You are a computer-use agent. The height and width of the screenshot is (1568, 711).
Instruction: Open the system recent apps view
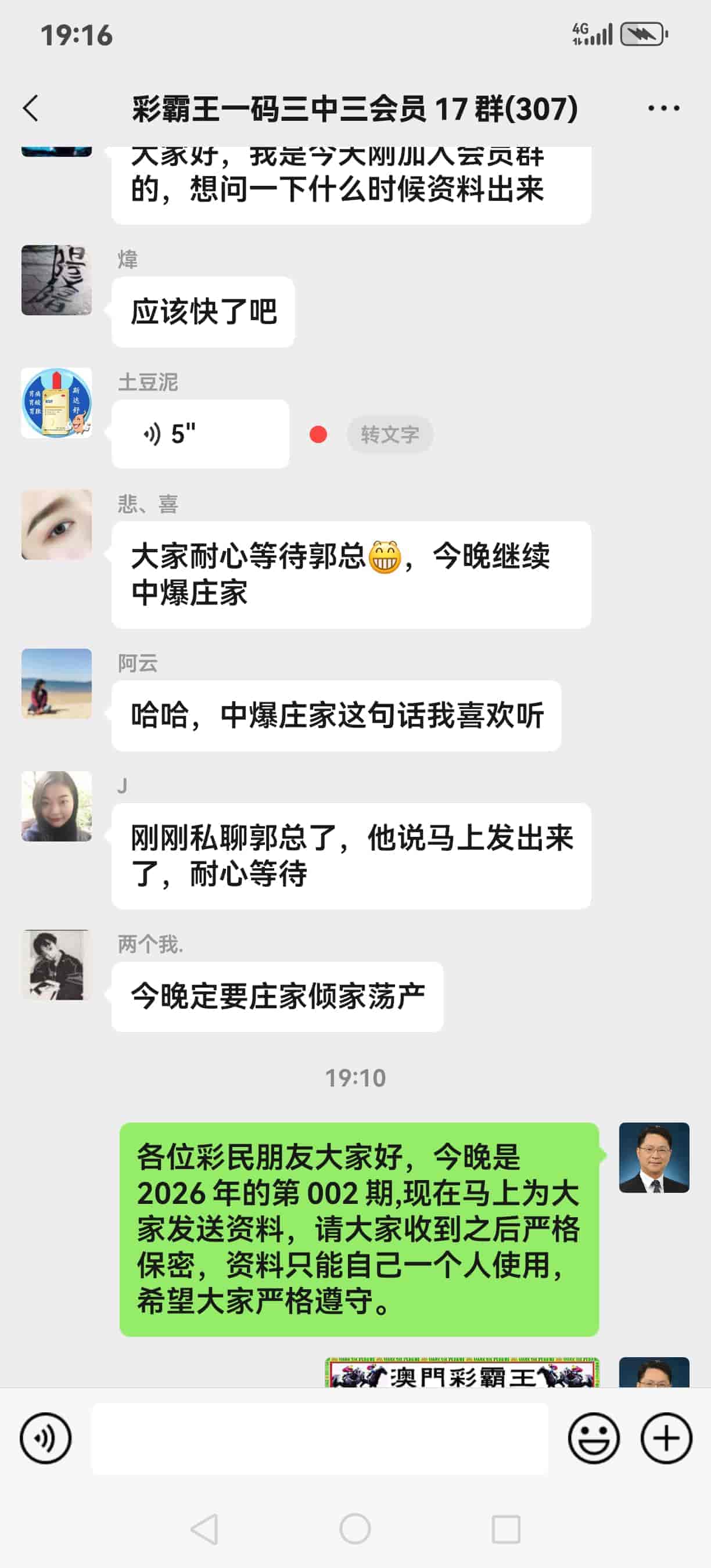point(505,1529)
